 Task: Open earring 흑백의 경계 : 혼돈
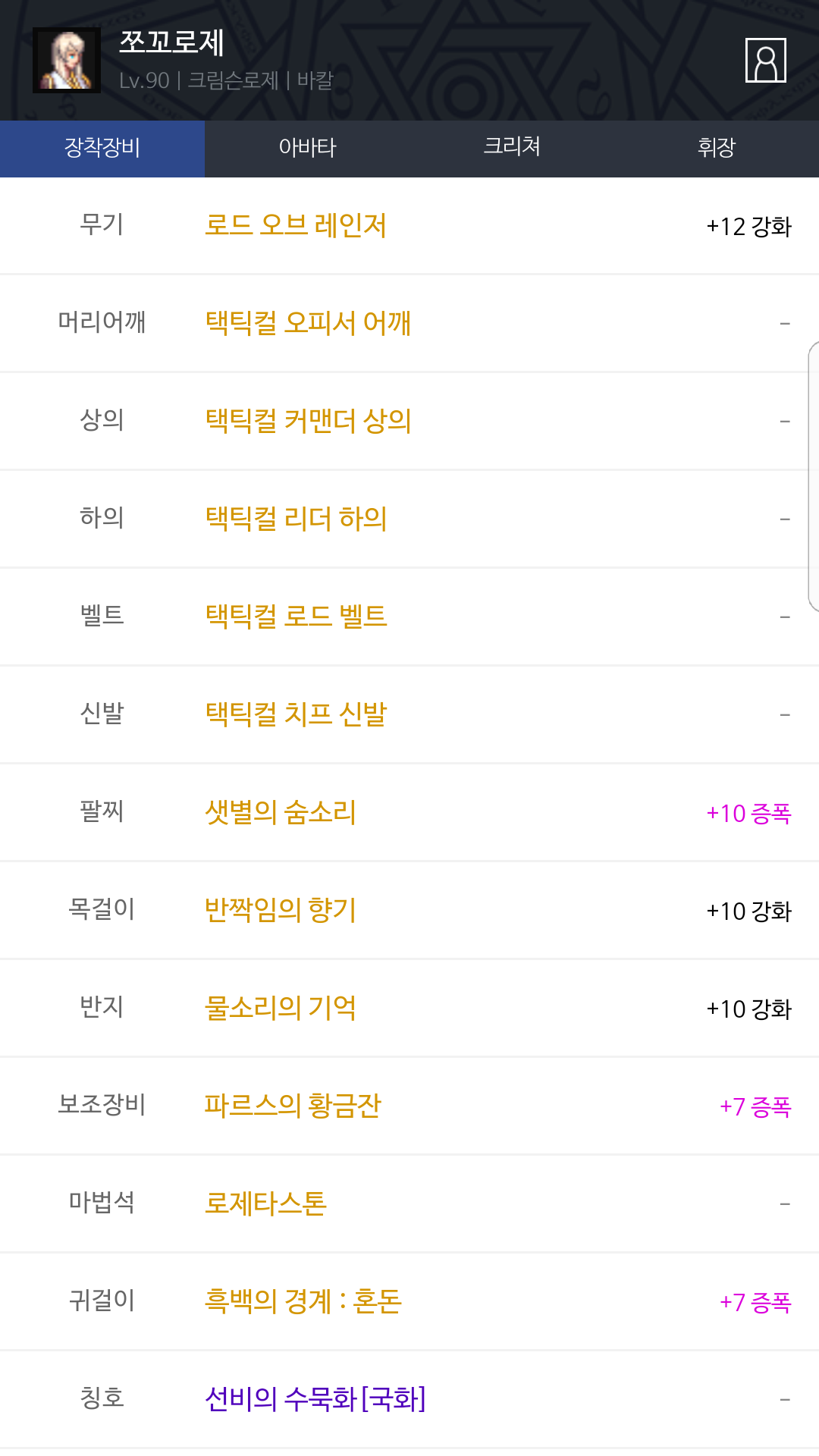pyautogui.click(x=303, y=1301)
